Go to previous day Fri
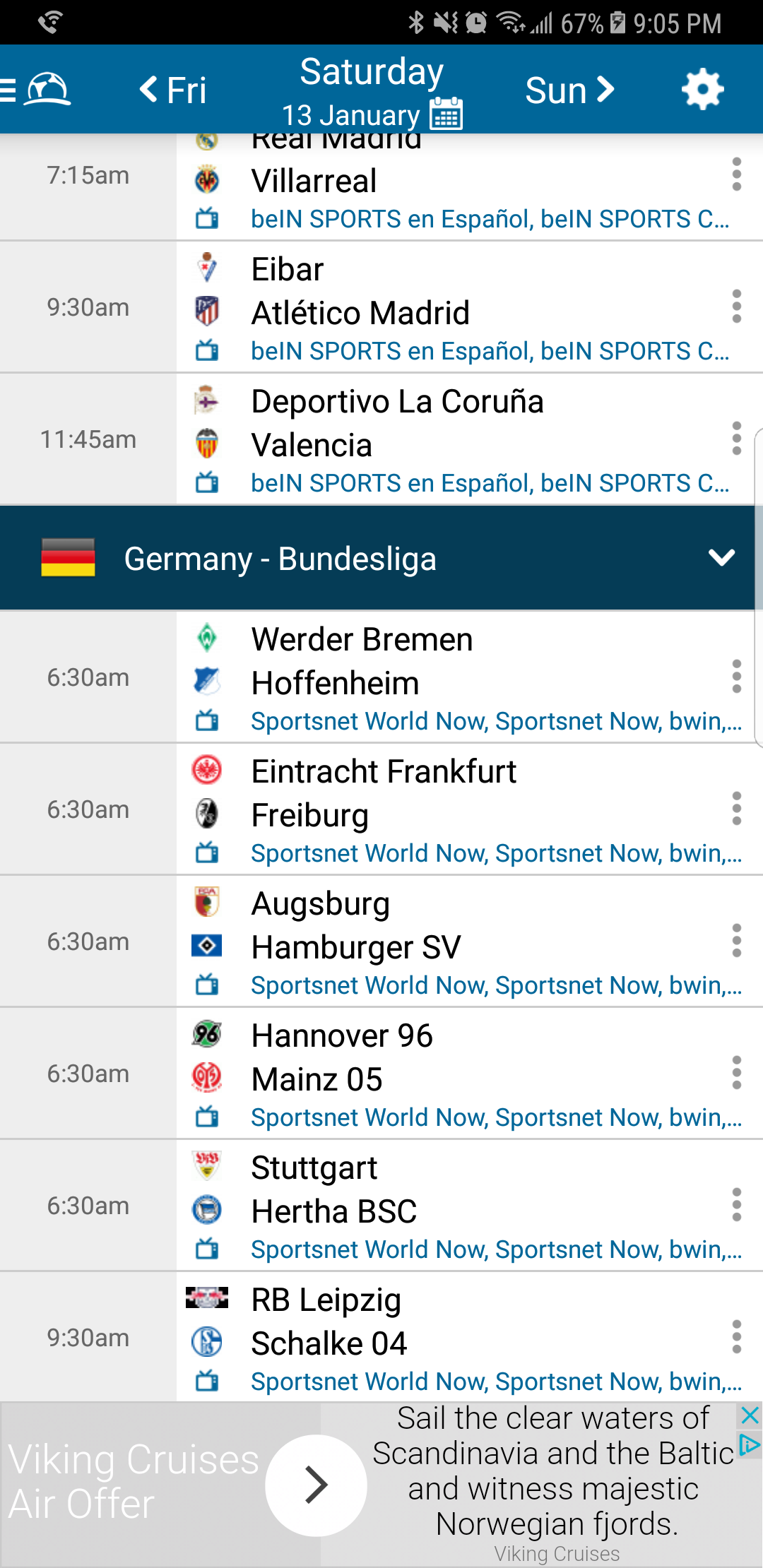 click(173, 90)
